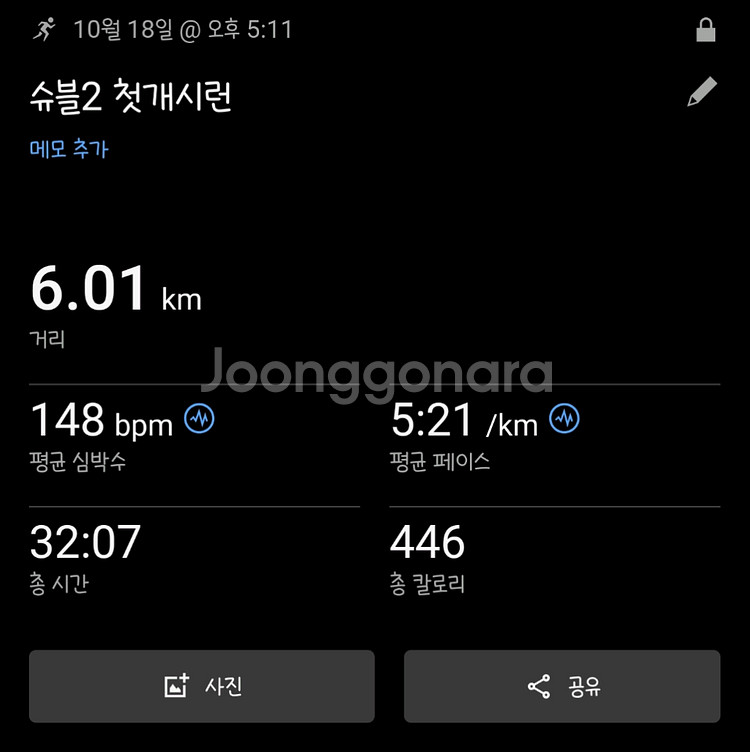750x752 pixels.
Task: Click the time label 오후 5:11
Action: (250, 29)
